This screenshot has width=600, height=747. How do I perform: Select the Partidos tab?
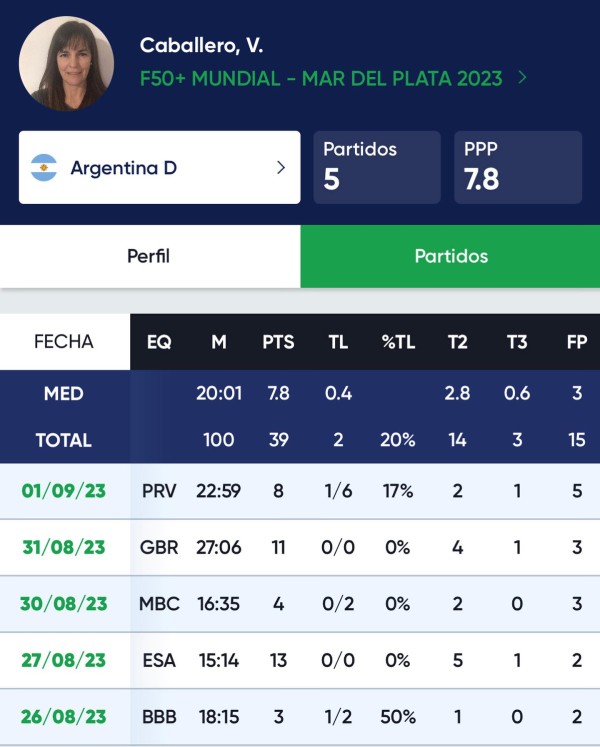pos(451,256)
